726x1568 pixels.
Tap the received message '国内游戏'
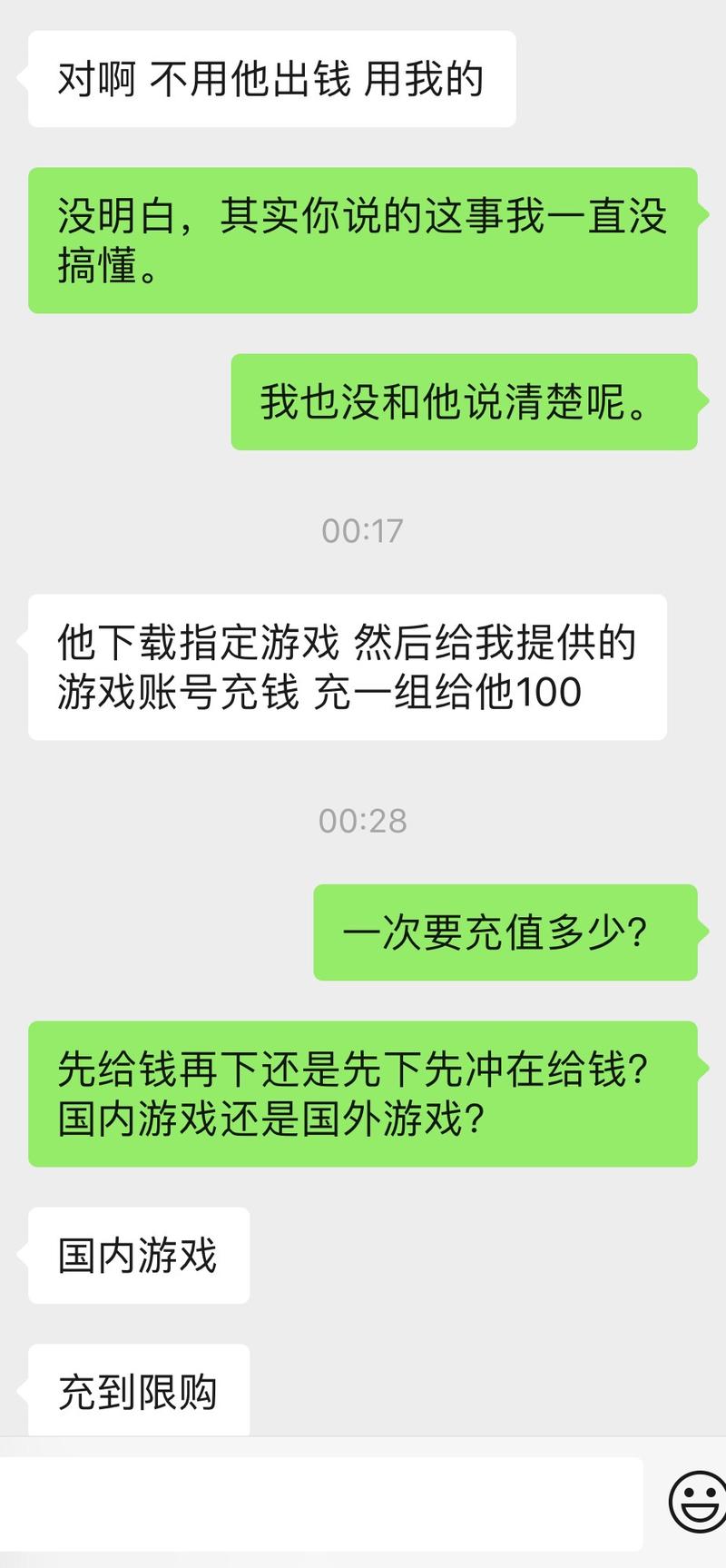click(137, 1255)
